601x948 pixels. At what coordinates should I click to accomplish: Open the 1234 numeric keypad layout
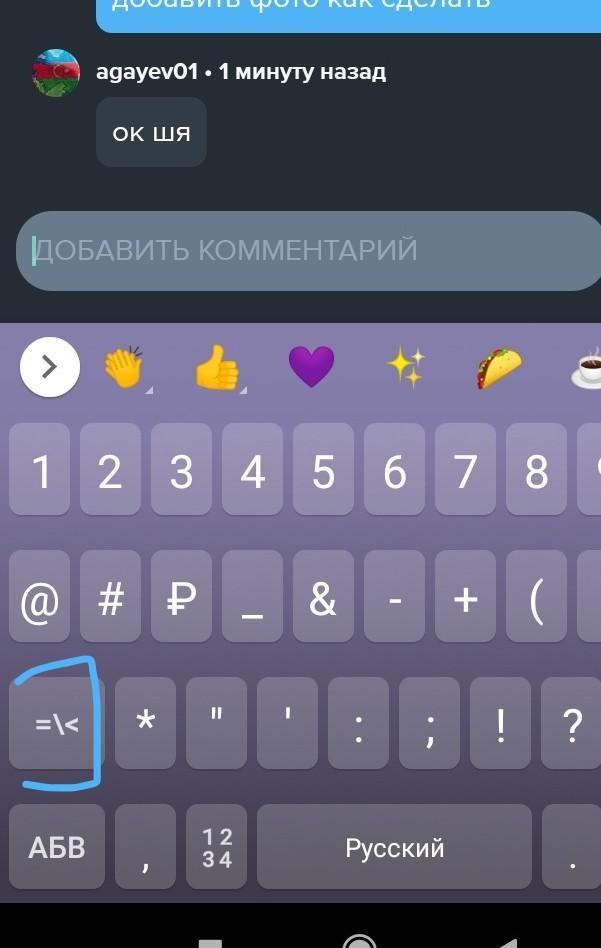click(x=216, y=848)
